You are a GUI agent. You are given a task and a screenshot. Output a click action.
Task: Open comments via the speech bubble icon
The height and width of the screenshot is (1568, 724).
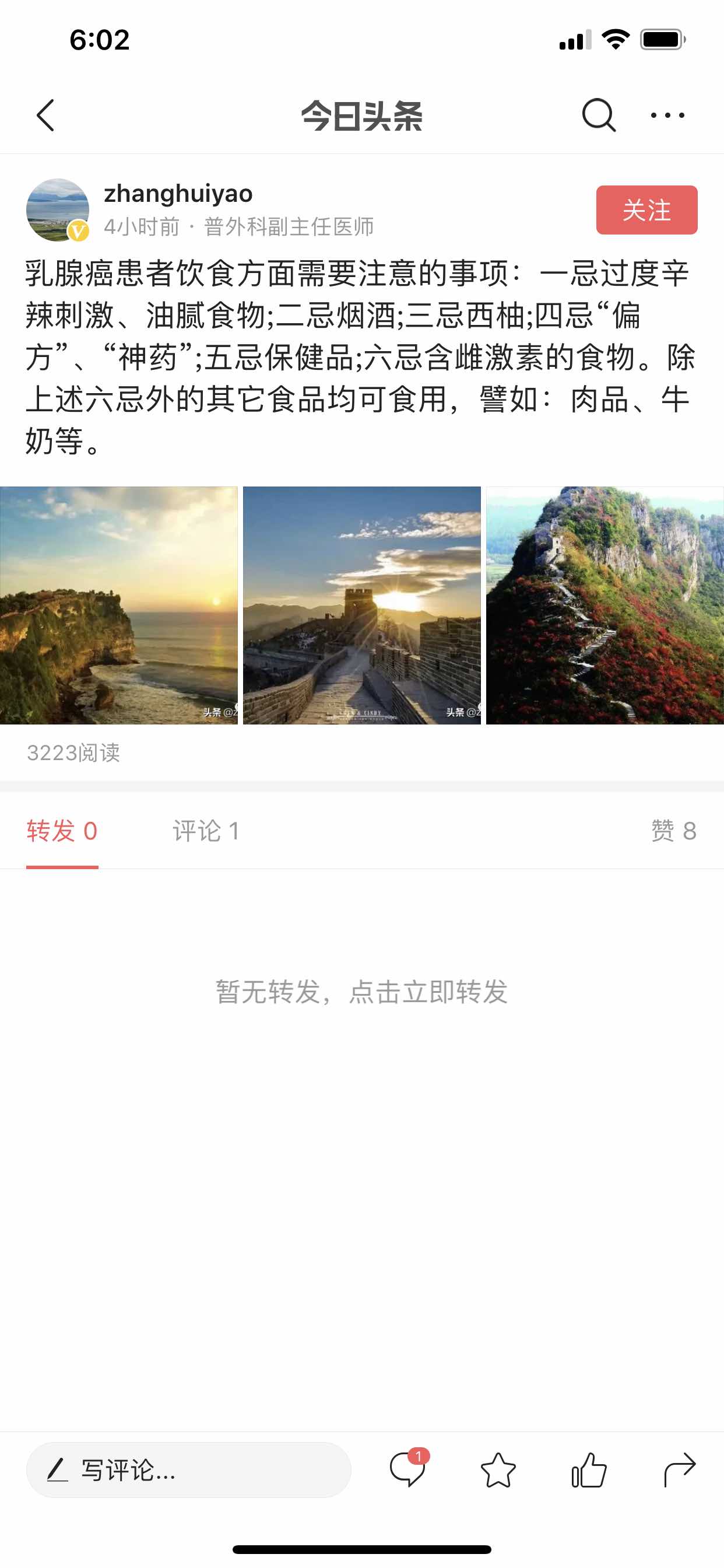407,1470
